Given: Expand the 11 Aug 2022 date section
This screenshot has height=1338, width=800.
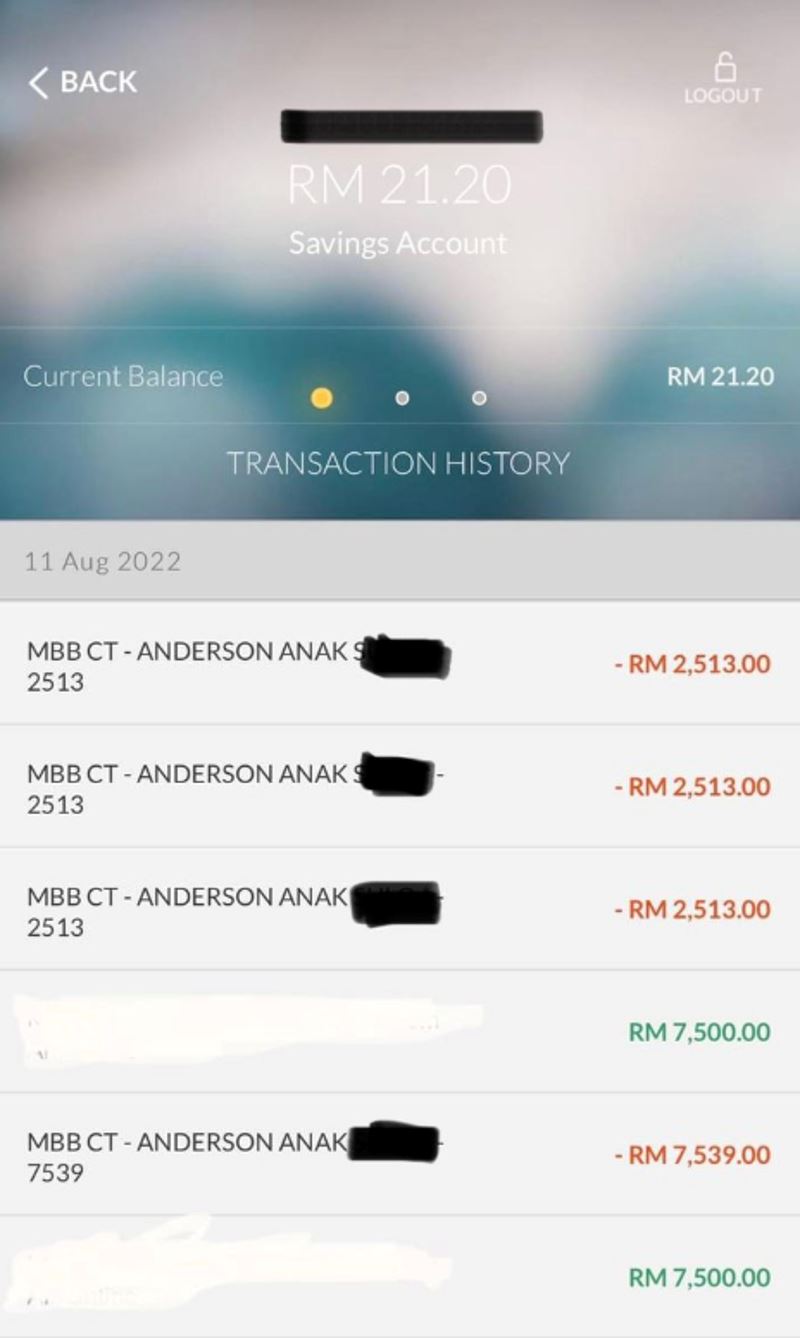Looking at the screenshot, I should 100,561.
